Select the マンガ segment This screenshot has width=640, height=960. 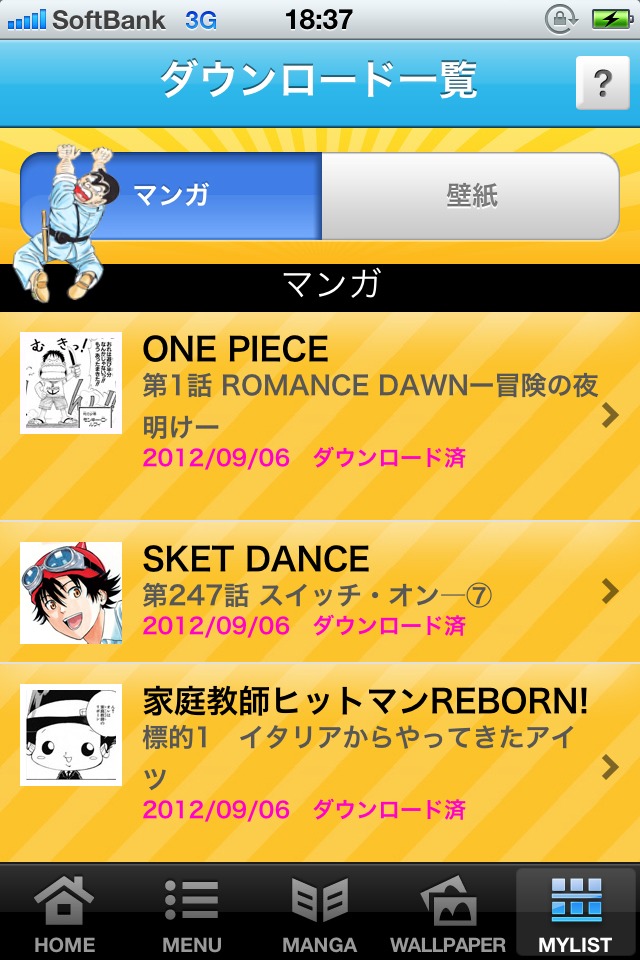point(172,195)
